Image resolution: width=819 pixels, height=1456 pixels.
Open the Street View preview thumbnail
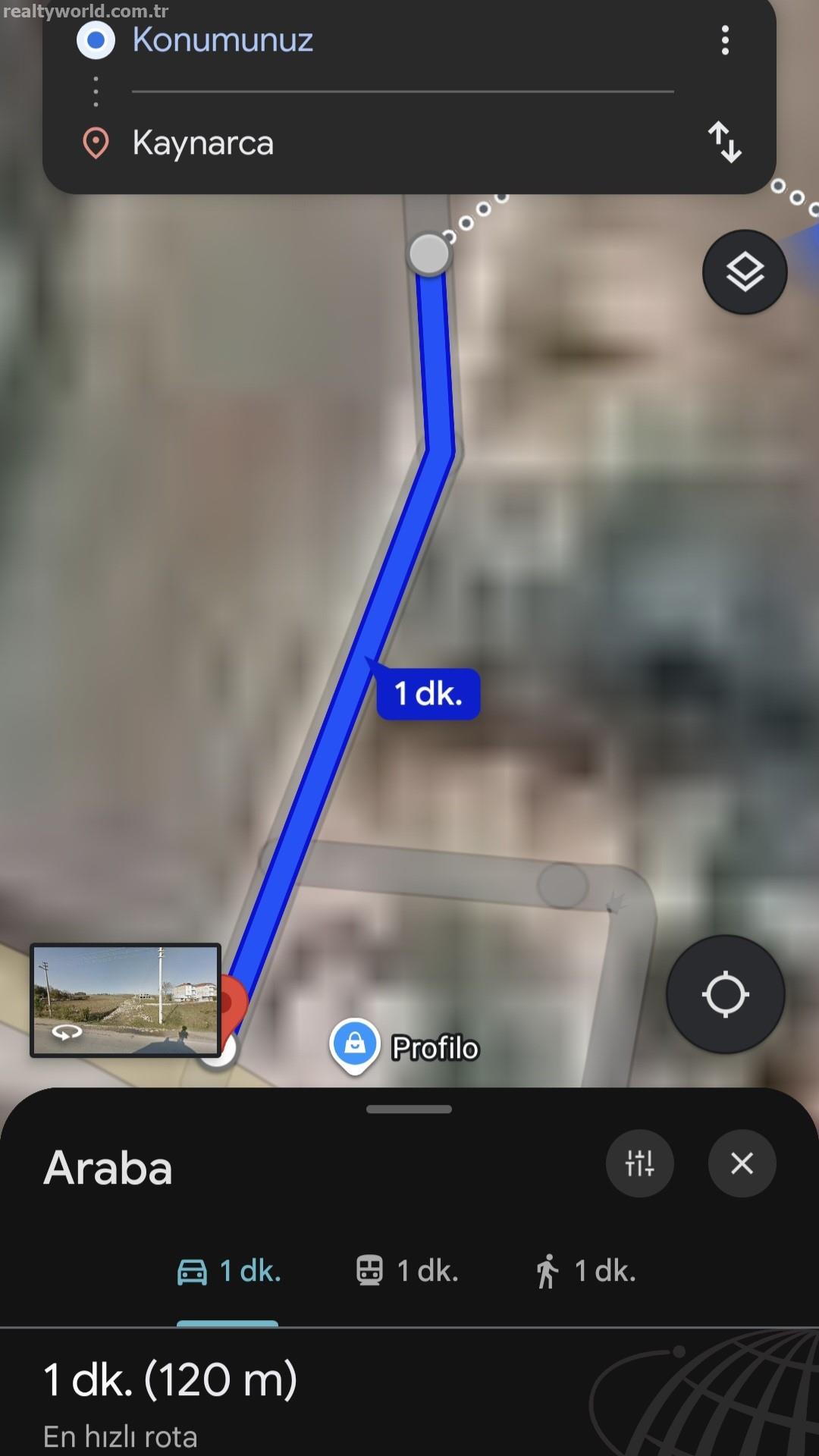click(x=125, y=1000)
